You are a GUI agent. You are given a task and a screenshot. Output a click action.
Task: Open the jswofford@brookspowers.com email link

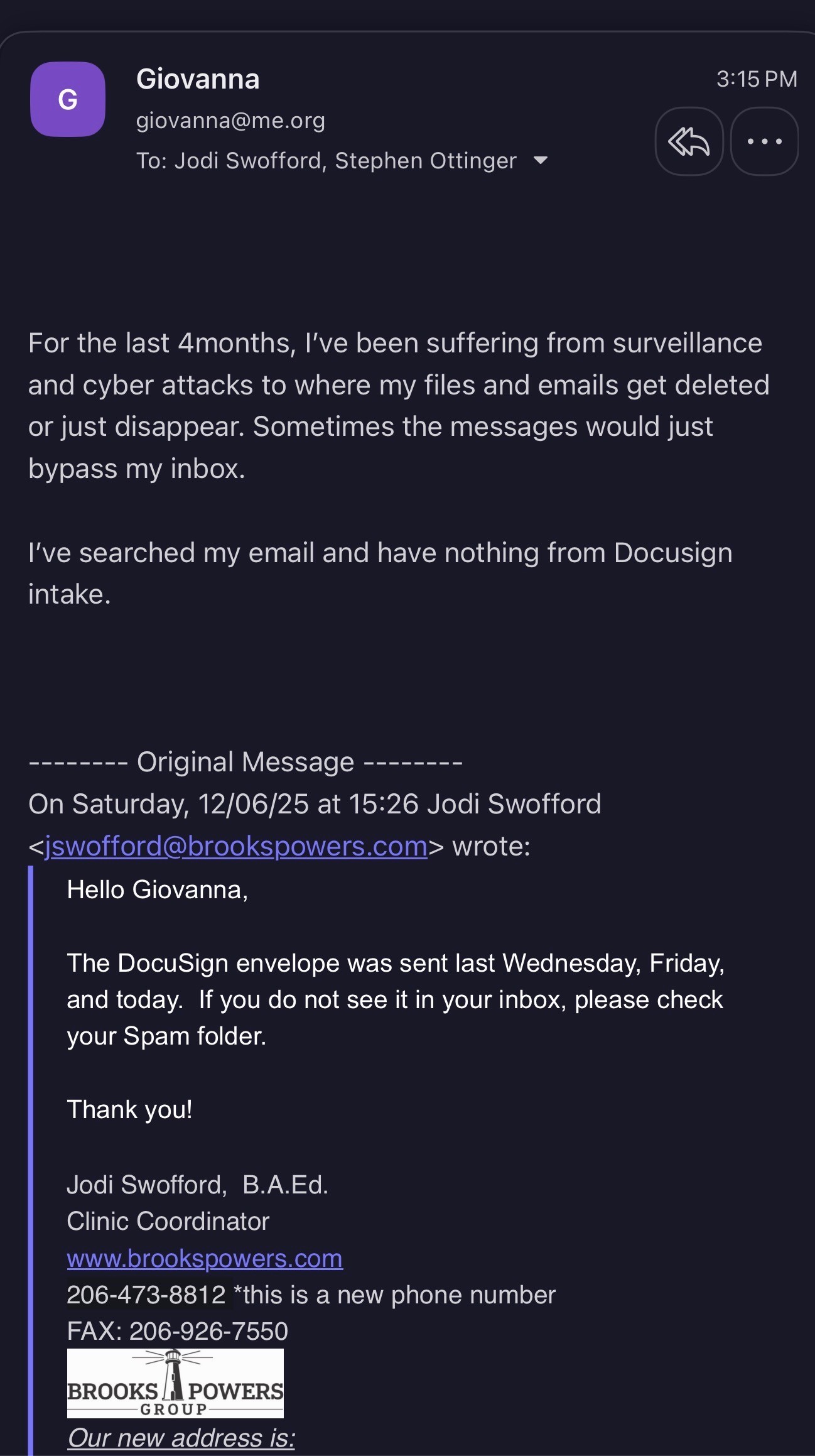tap(236, 846)
